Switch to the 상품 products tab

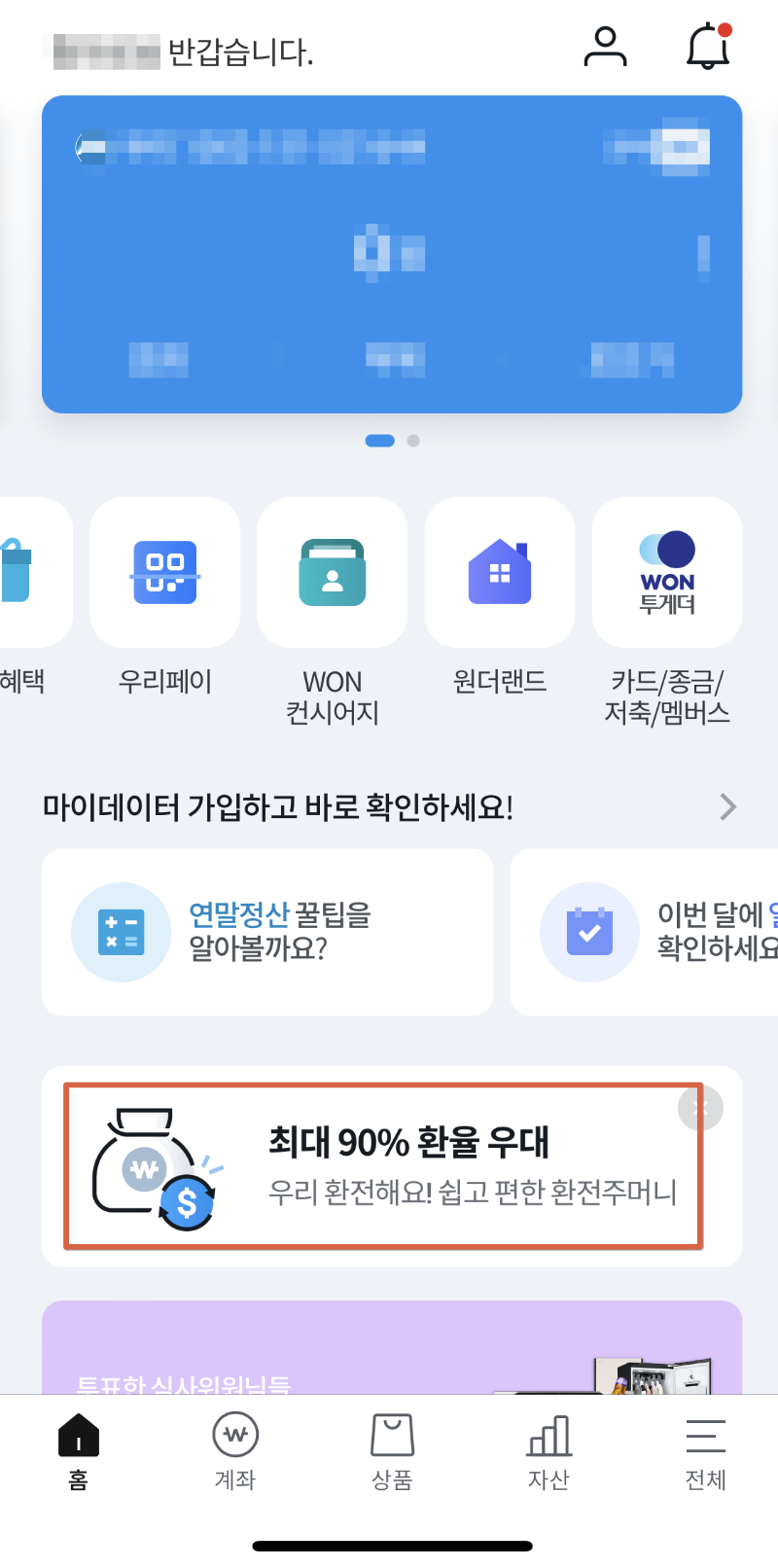tap(391, 1449)
